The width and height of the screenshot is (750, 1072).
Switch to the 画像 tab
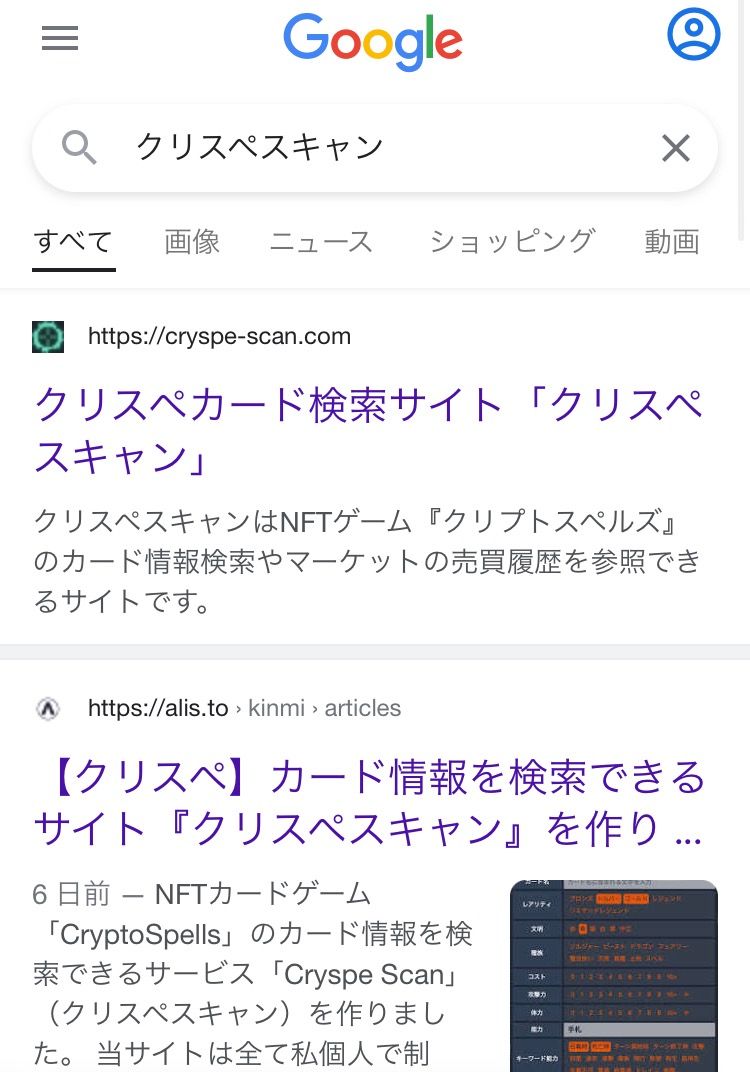[x=192, y=241]
